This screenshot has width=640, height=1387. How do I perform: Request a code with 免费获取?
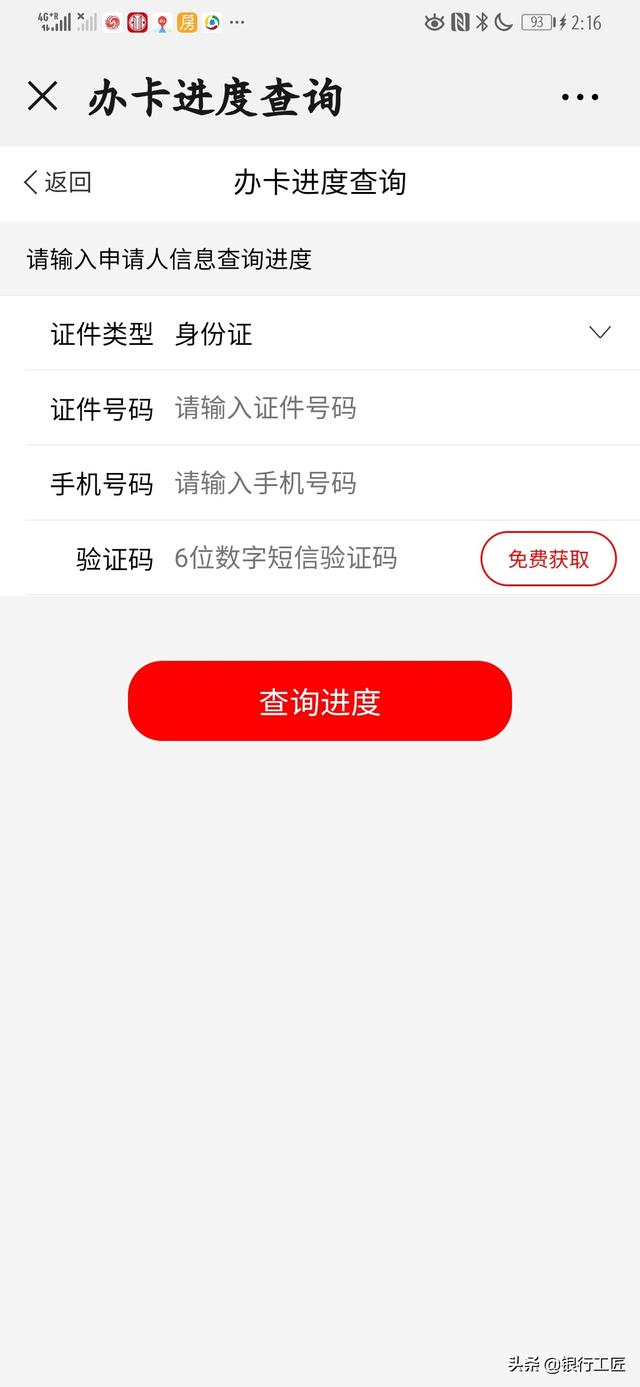(x=548, y=559)
